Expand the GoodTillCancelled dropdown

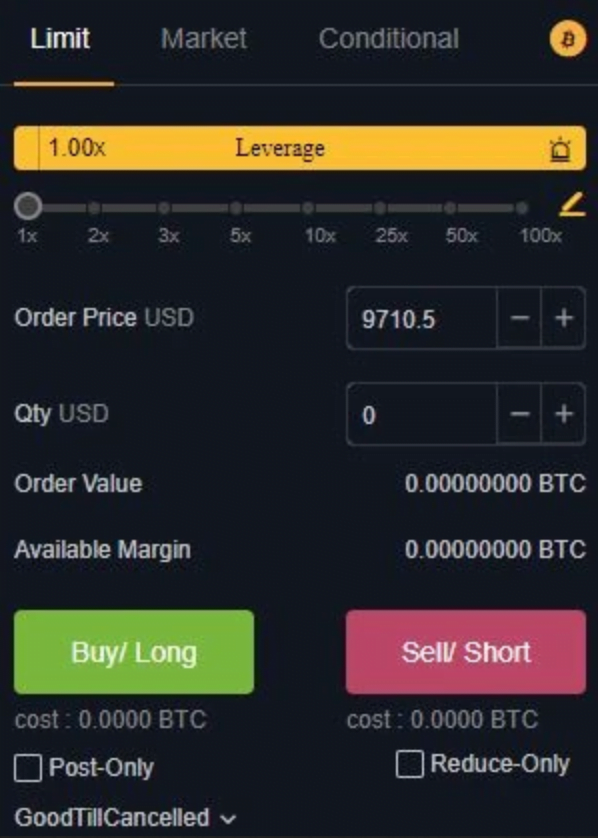pyautogui.click(x=125, y=818)
